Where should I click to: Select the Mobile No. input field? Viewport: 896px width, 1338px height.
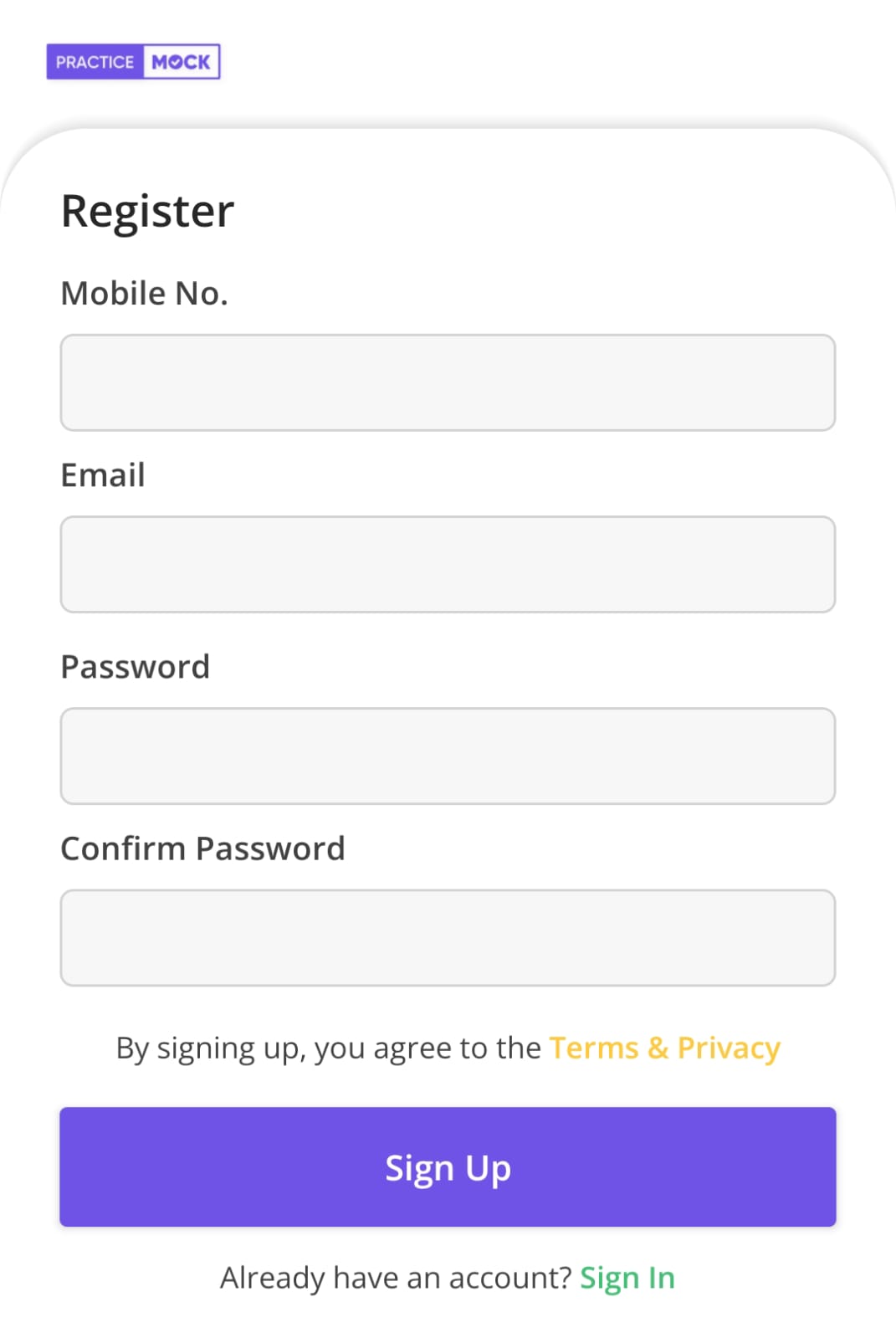pos(448,382)
